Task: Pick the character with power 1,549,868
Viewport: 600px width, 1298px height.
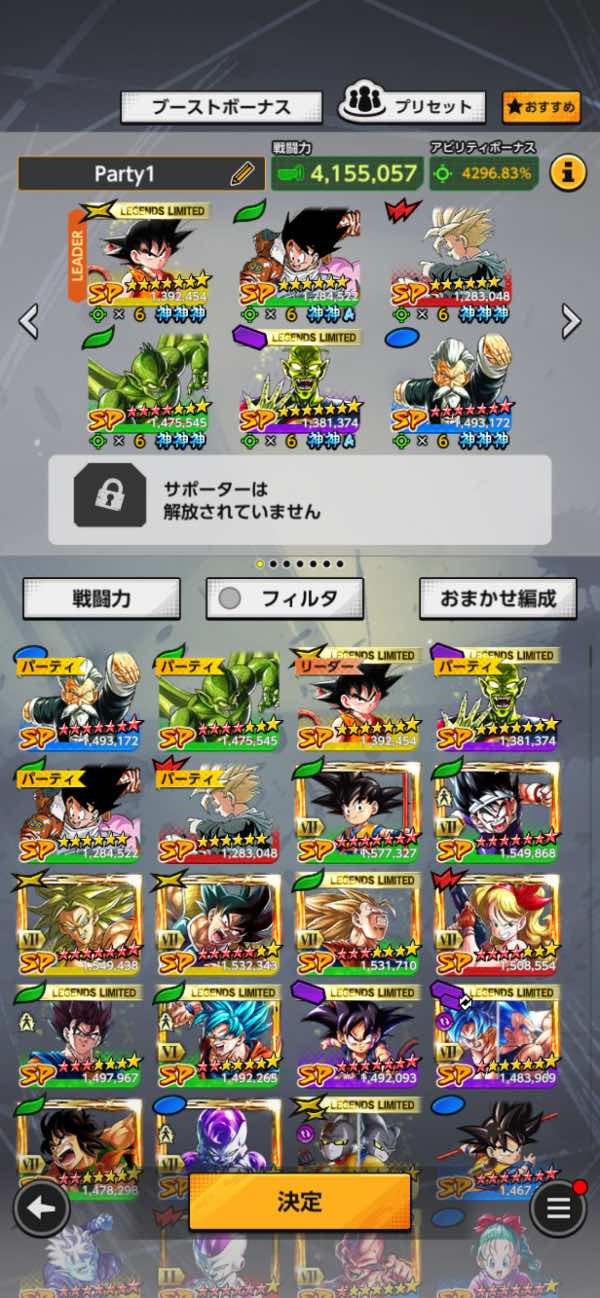Action: [497, 812]
